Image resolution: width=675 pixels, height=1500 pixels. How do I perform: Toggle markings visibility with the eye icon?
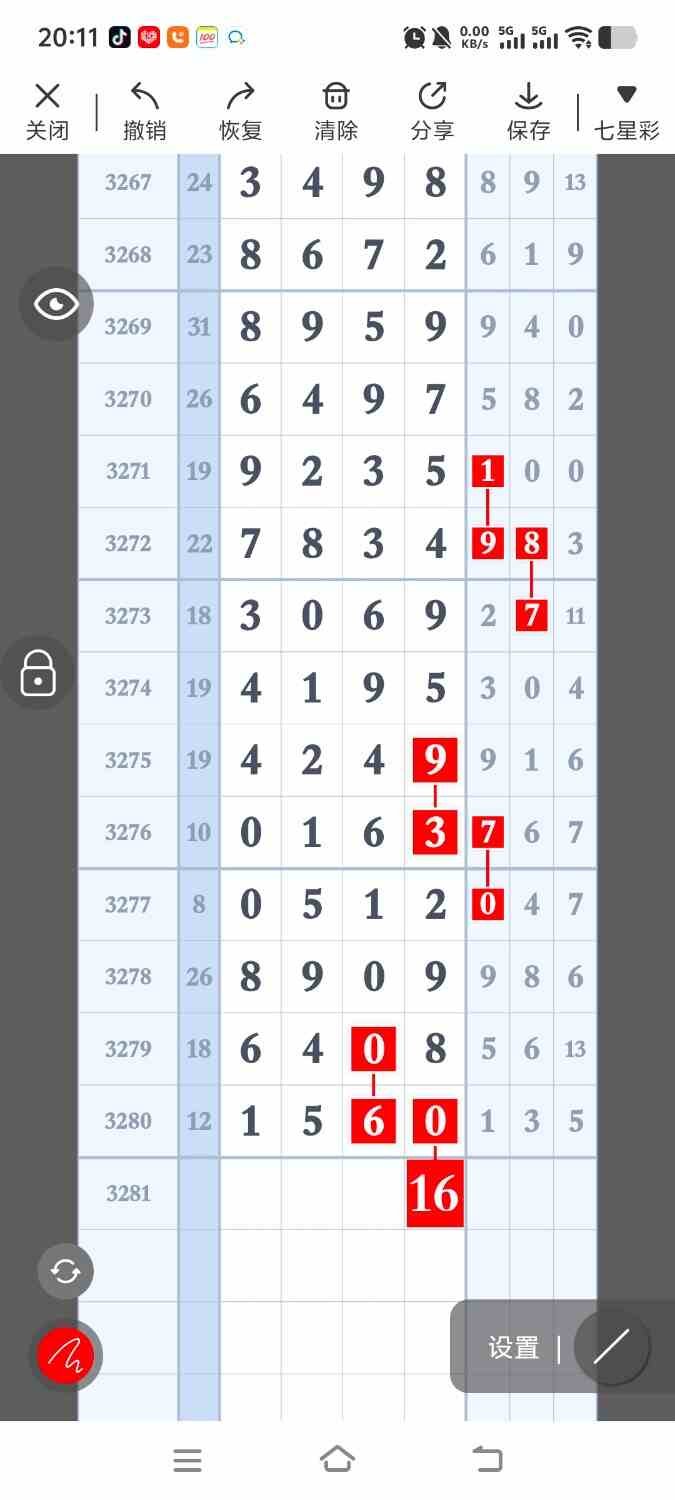(x=56, y=304)
